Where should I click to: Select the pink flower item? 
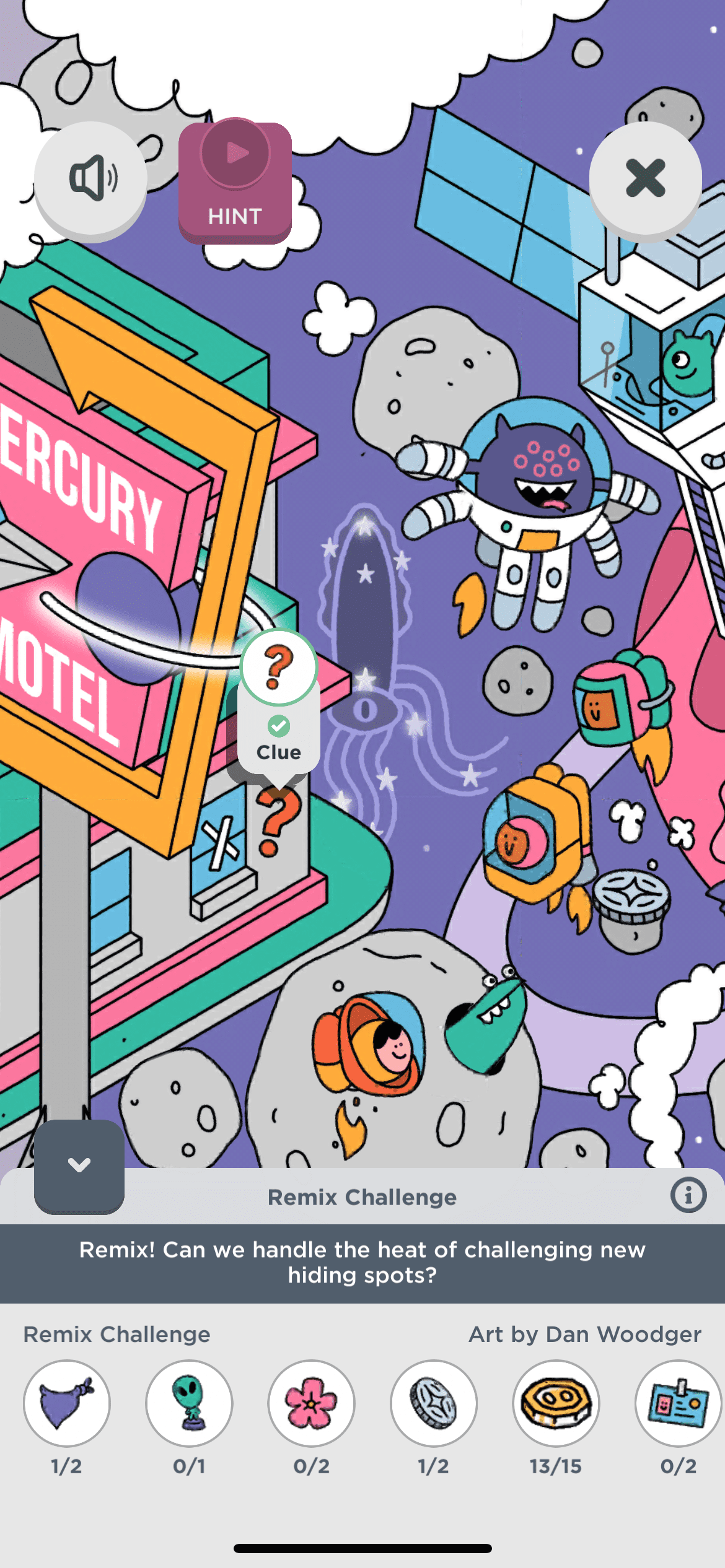311,1403
